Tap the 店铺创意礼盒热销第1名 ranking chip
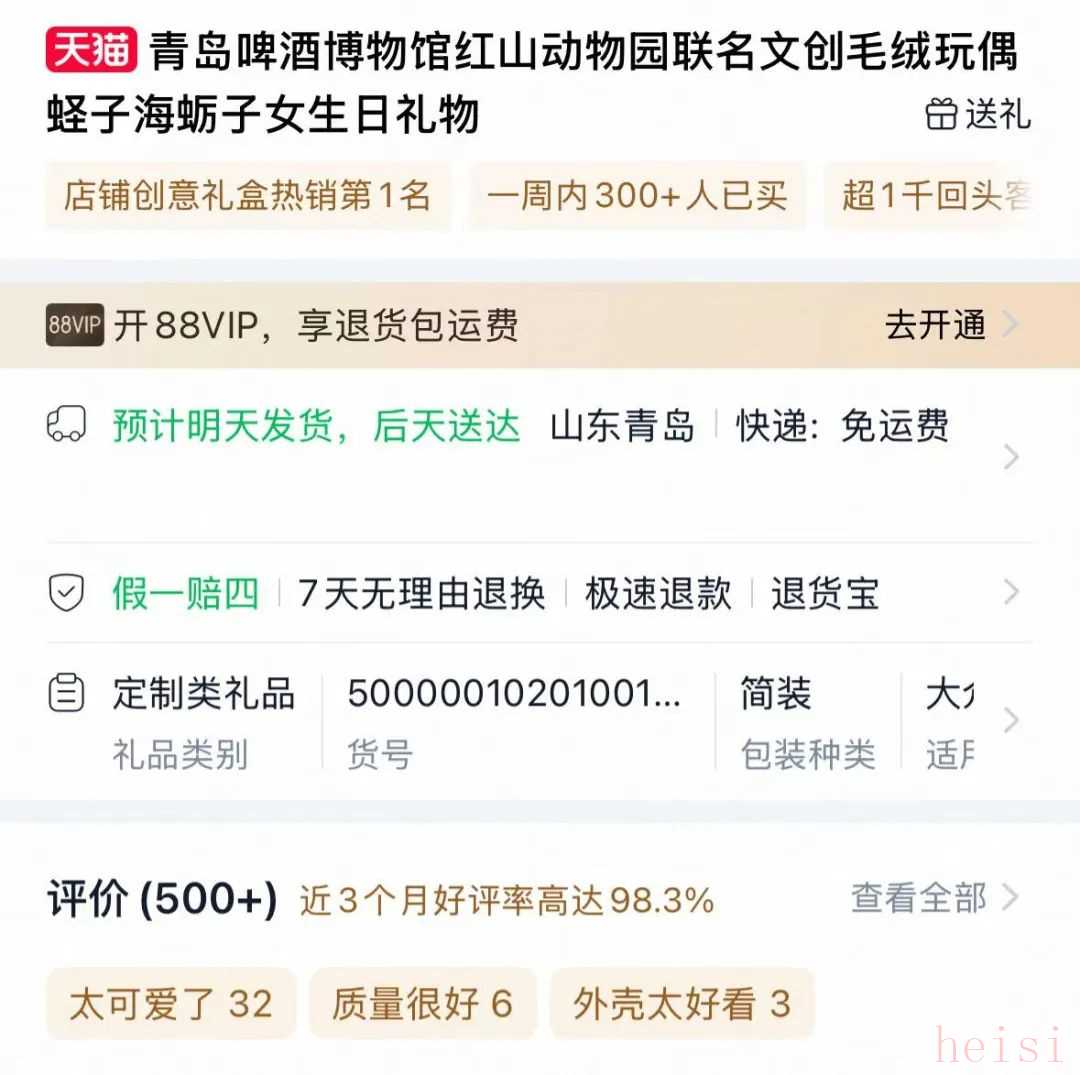 click(x=248, y=196)
